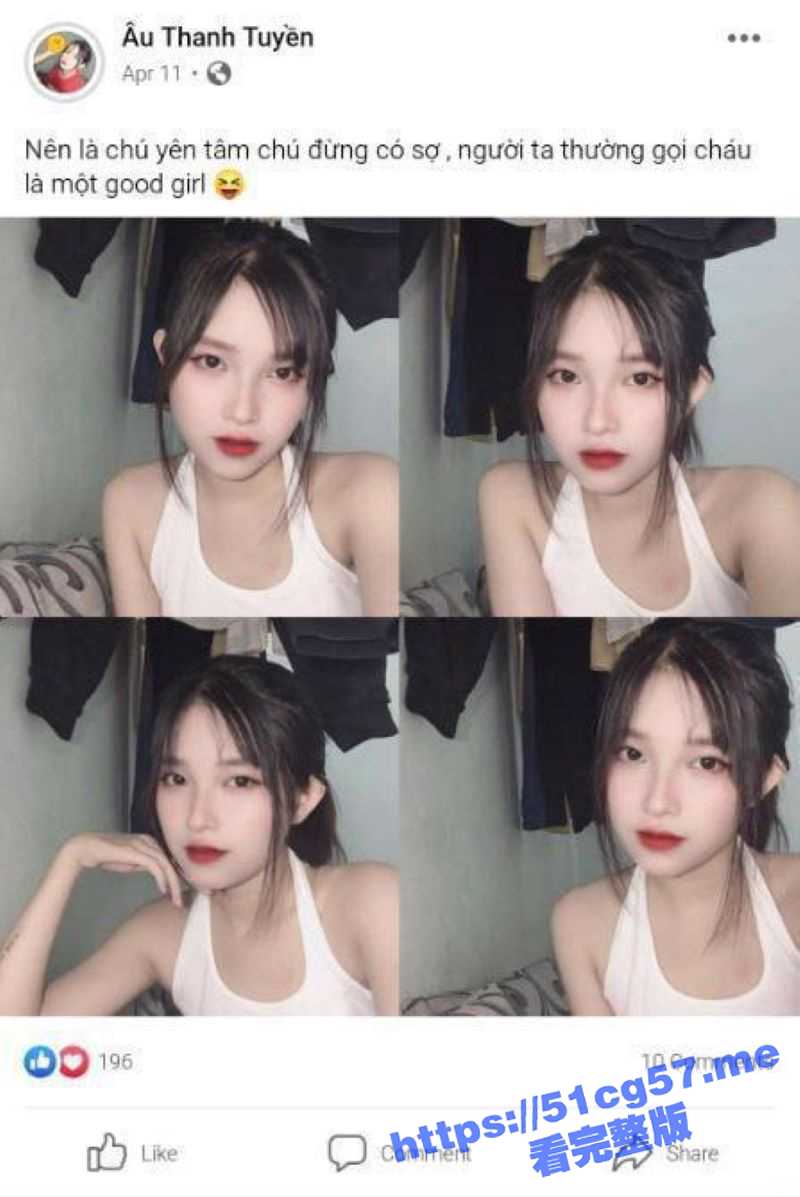The height and width of the screenshot is (1197, 800).
Task: Comment on this post
Action: [400, 1153]
